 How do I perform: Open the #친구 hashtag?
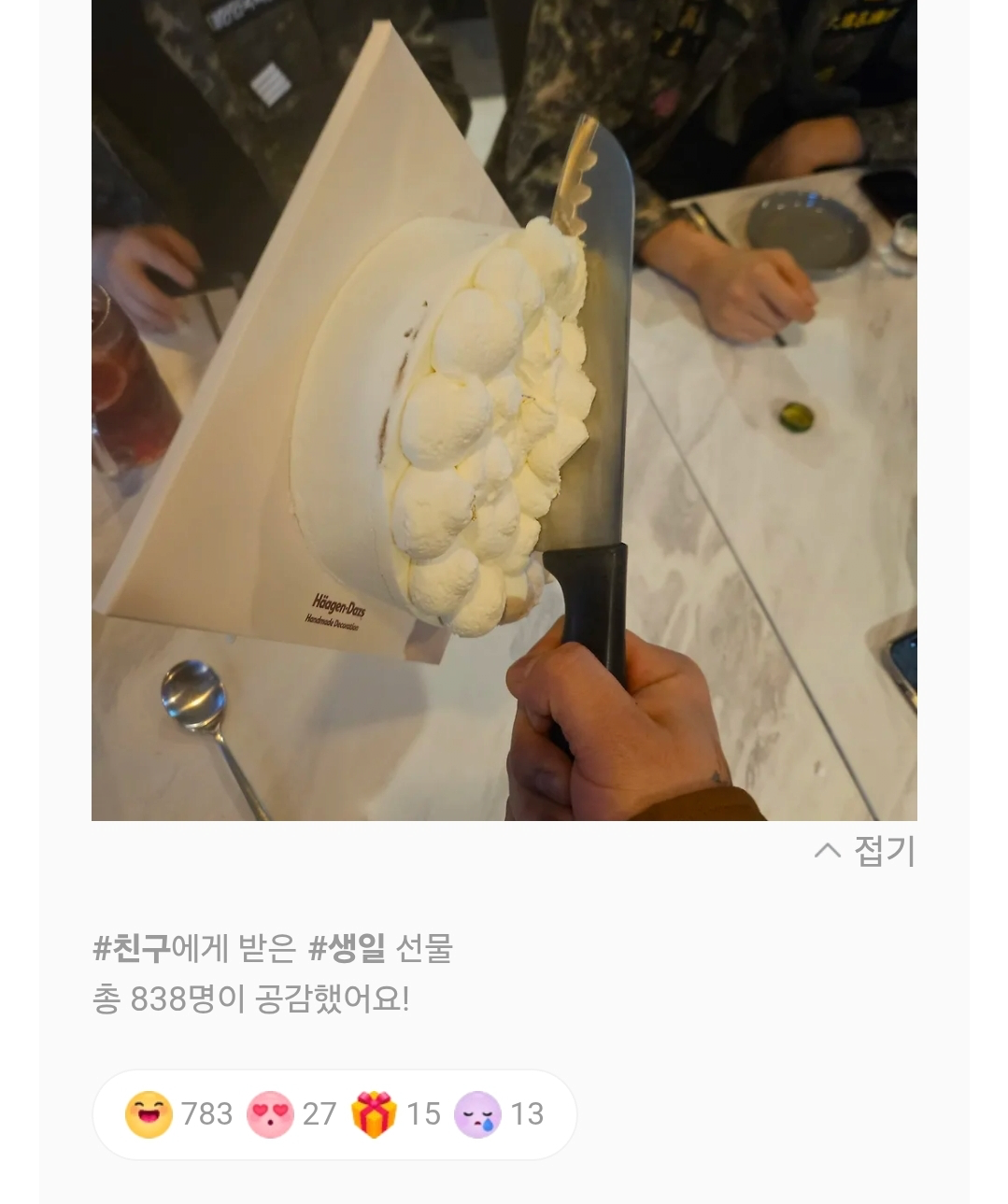132,948
